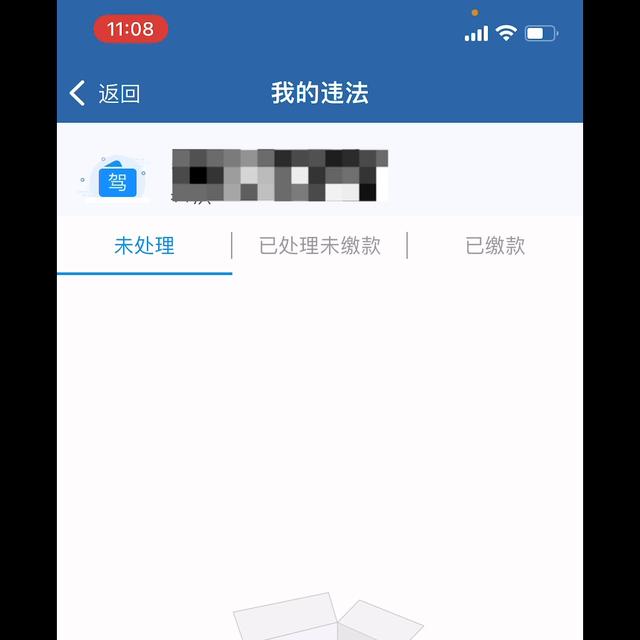Go back using the 返回 button
The width and height of the screenshot is (640, 640).
click(105, 94)
